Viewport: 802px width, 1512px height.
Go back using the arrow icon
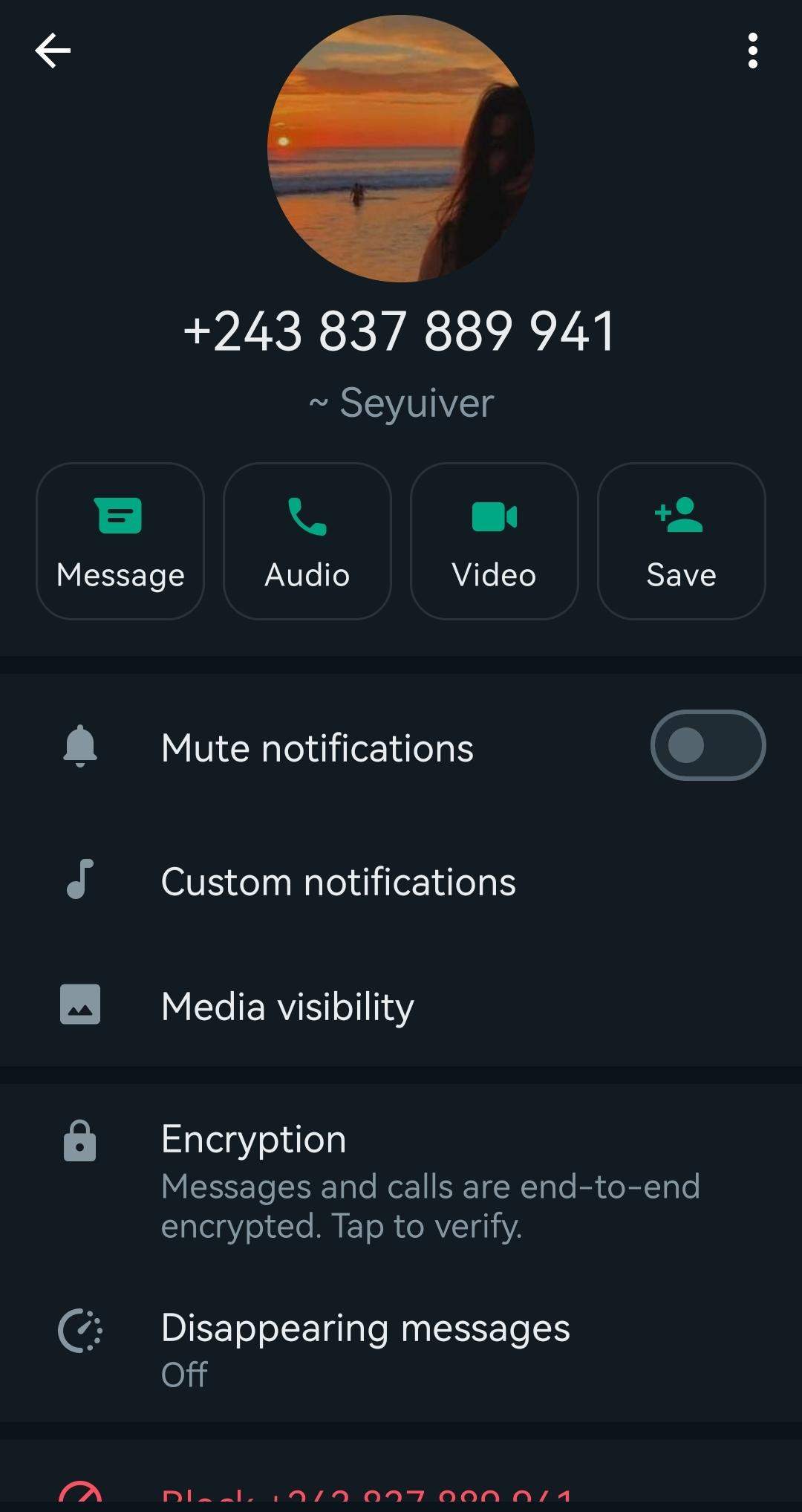coord(53,51)
